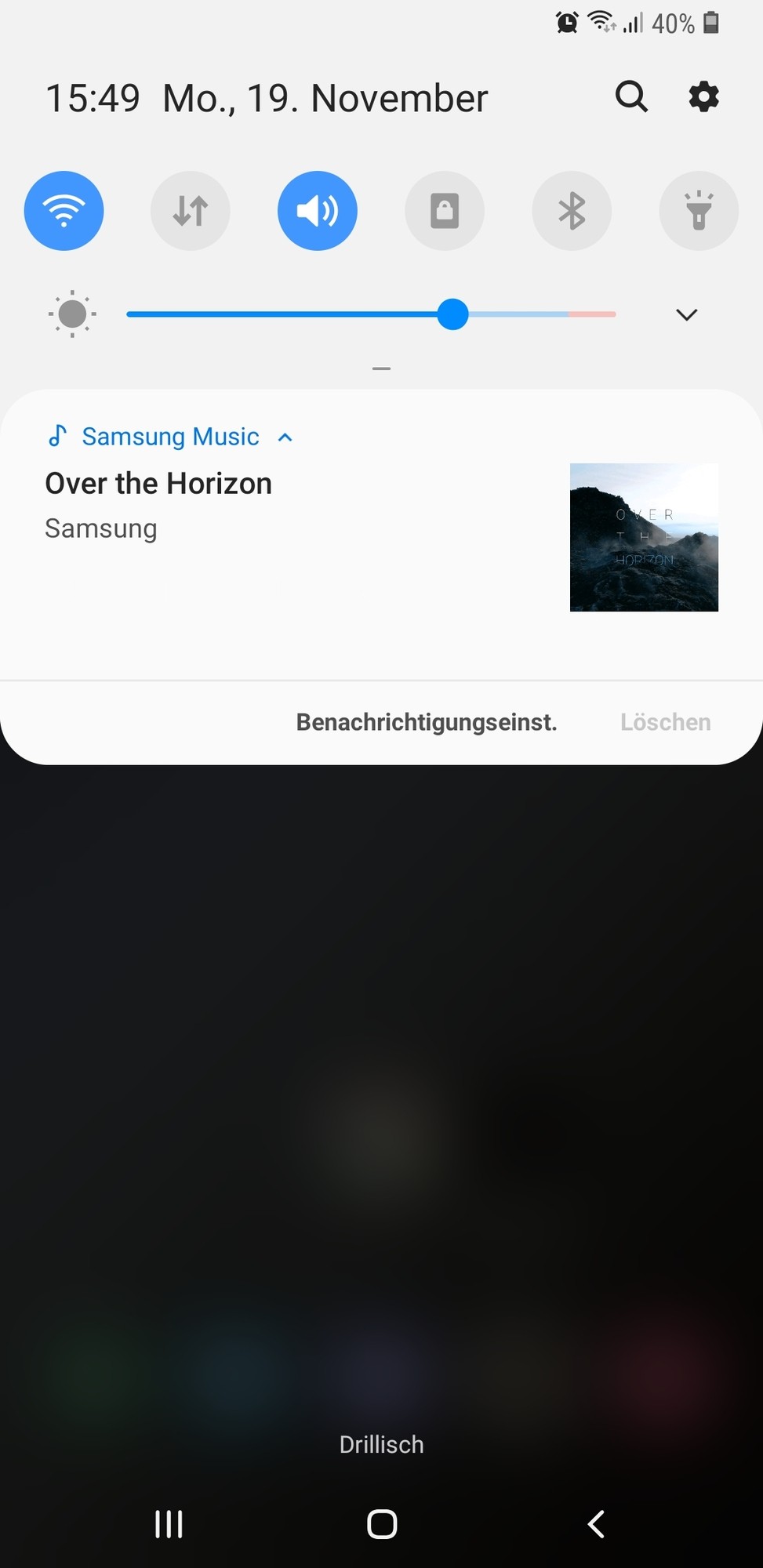This screenshot has height=1568, width=763.
Task: Turn on Bluetooth
Action: pyautogui.click(x=572, y=211)
